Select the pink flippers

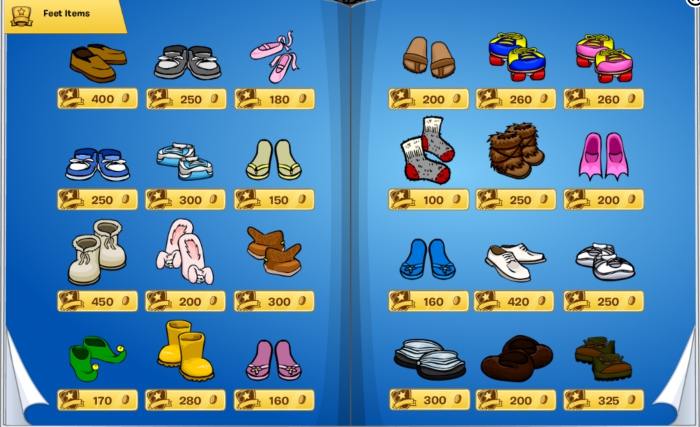(x=602, y=155)
